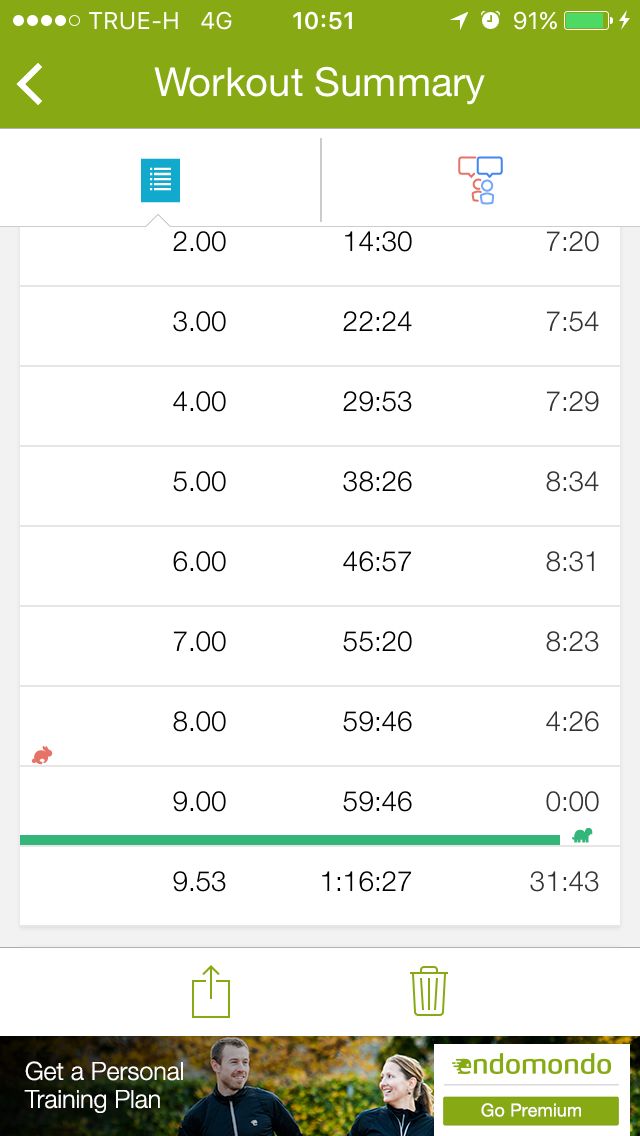Delete this workout with the trash icon
This screenshot has height=1136, width=640.
tap(429, 991)
